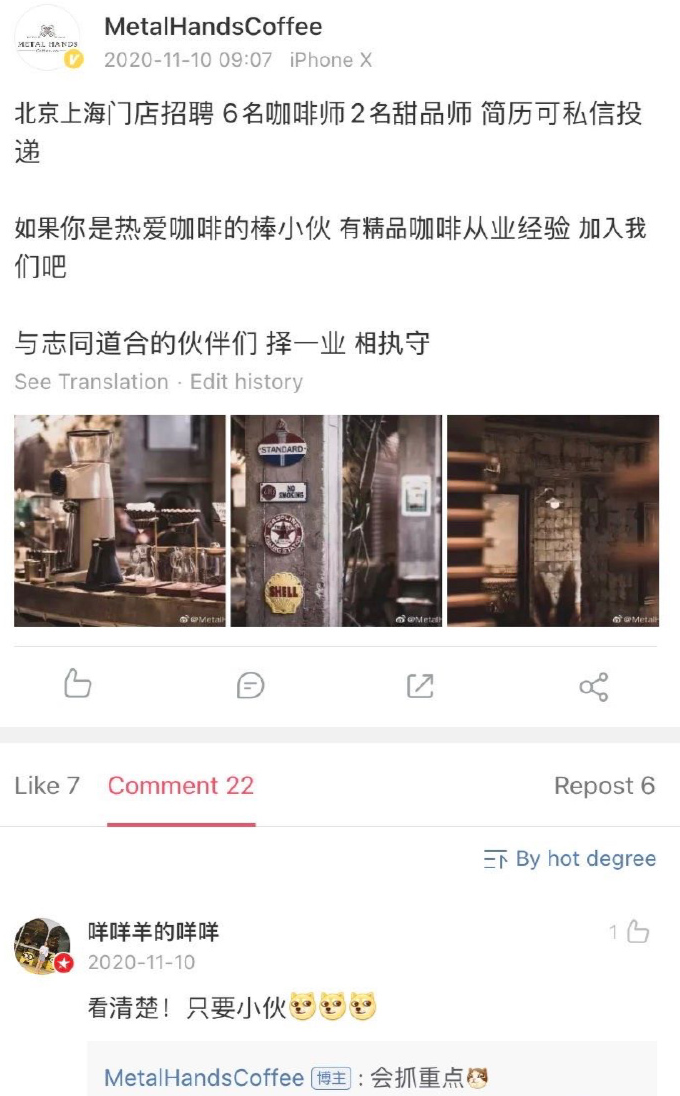This screenshot has width=680, height=1096.
Task: Like the comment by 咩咩羊的咩咩
Action: 630,932
